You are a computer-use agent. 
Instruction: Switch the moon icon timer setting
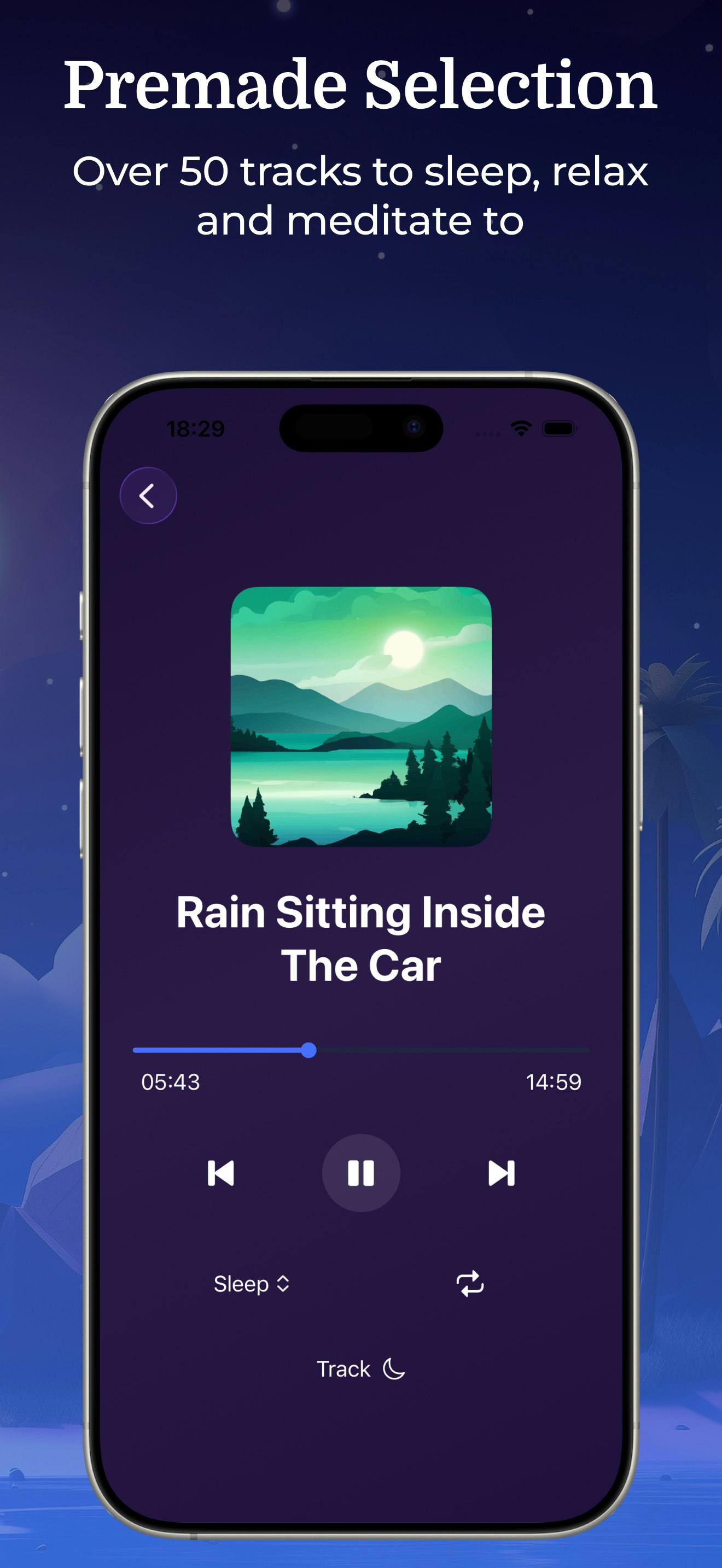click(x=393, y=1369)
